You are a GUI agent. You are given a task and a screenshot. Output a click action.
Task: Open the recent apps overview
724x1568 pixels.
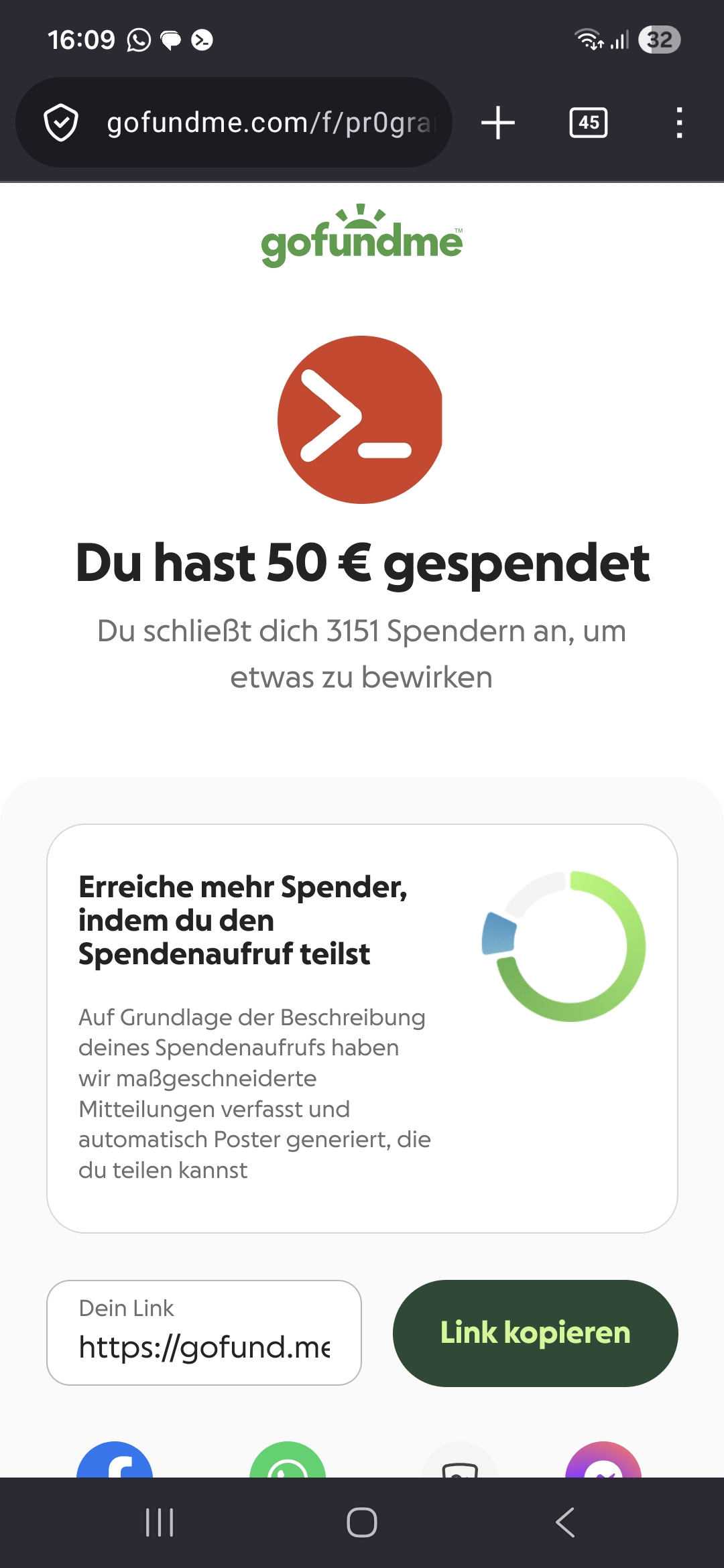160,1522
